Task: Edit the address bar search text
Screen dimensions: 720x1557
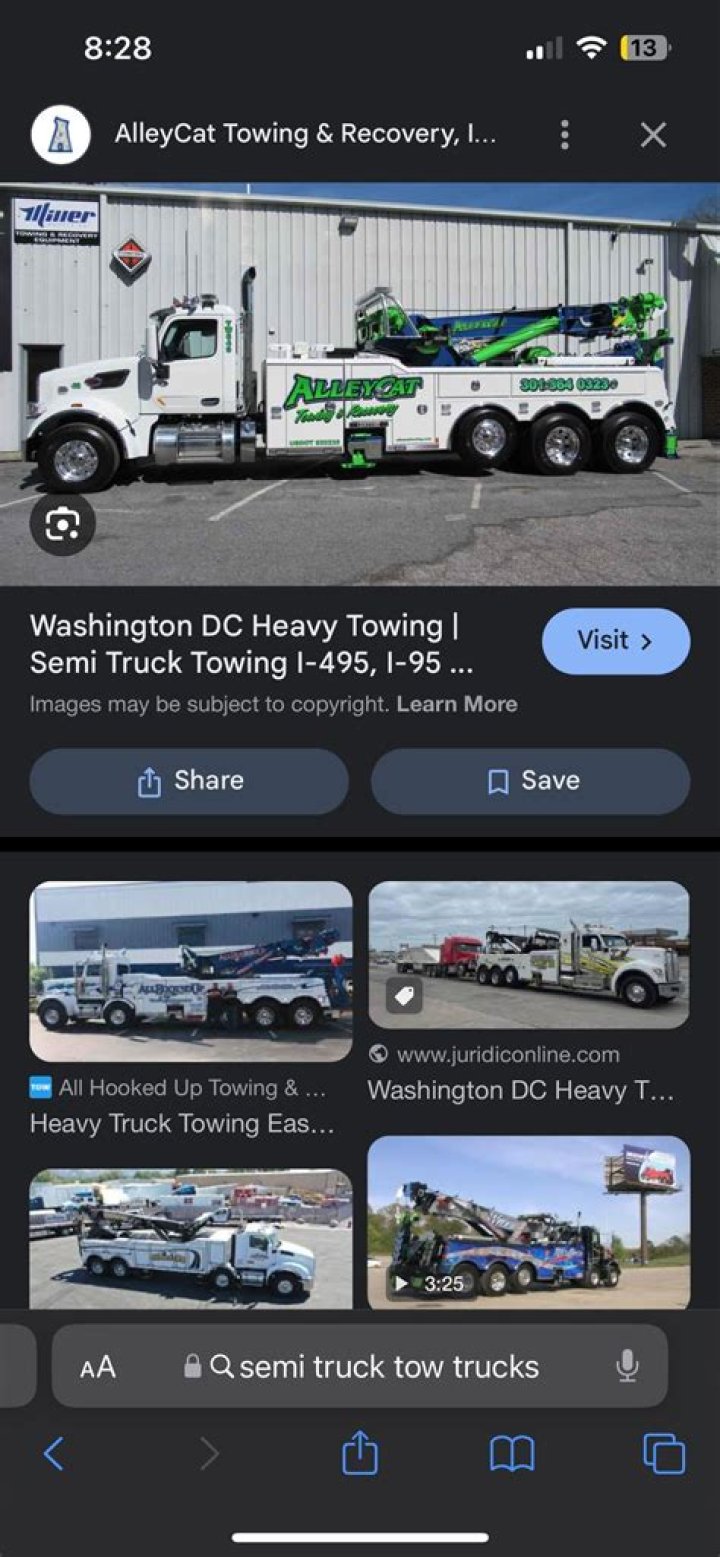Action: 388,1367
